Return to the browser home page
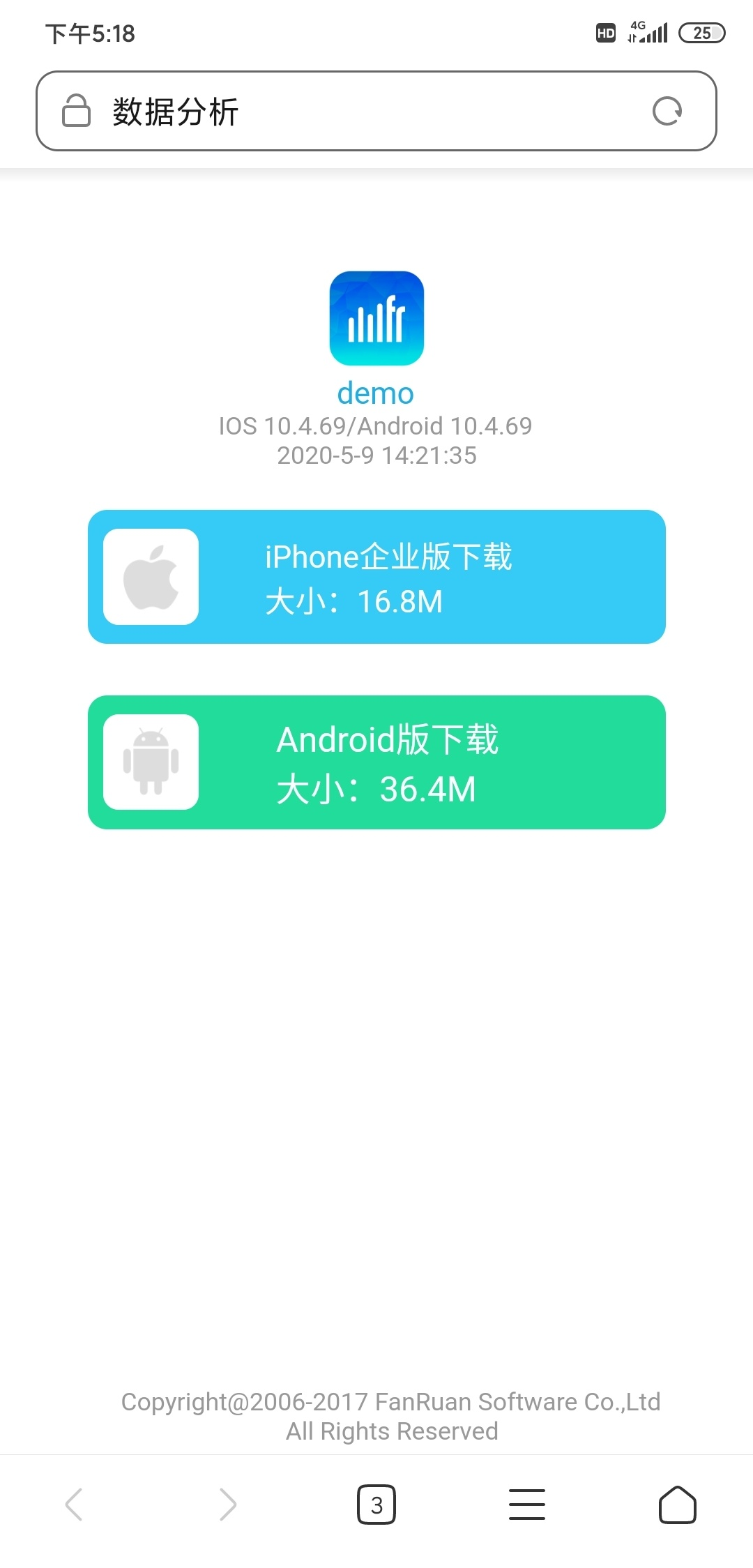This screenshot has width=753, height=1568. point(677,1504)
